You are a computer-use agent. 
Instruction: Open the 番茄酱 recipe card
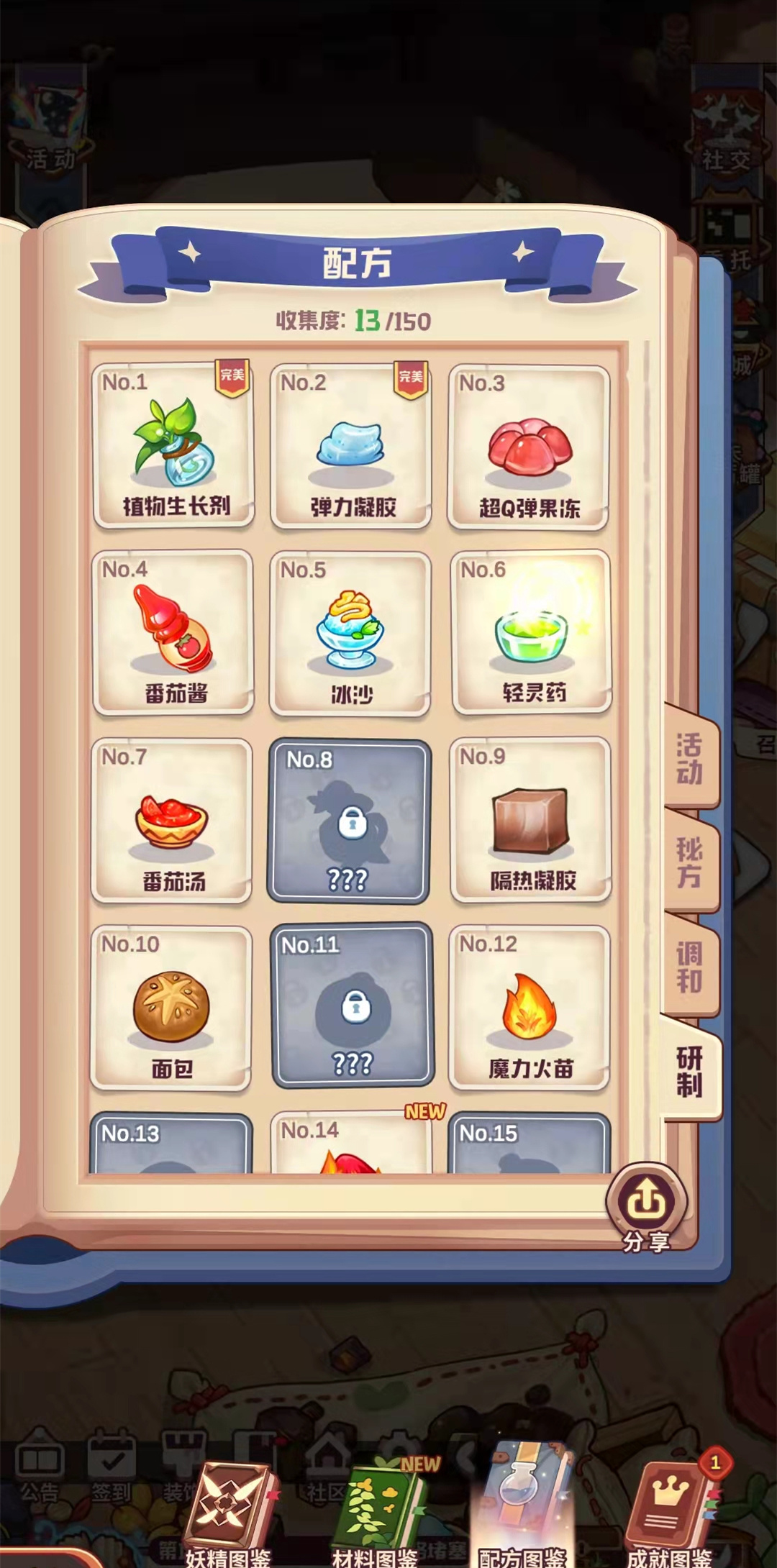[x=173, y=633]
